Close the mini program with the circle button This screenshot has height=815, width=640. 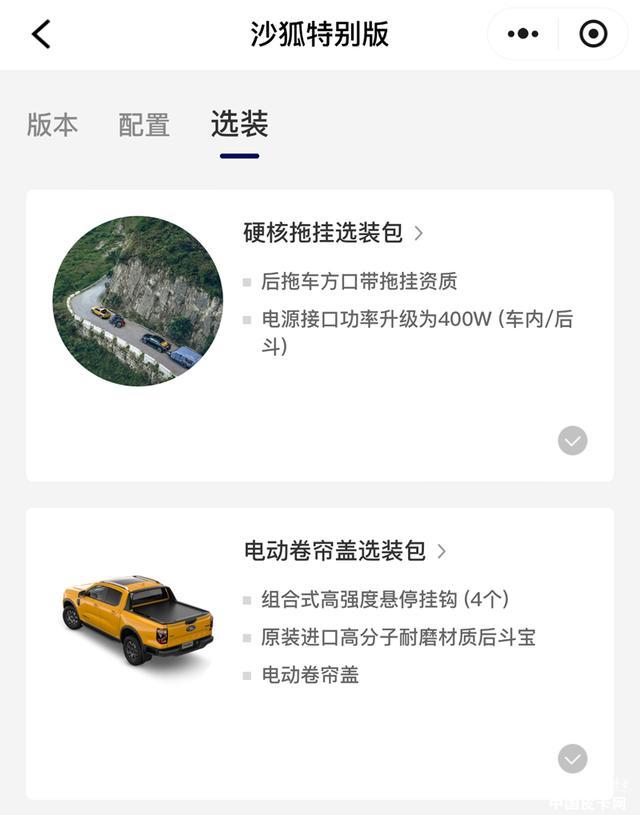(x=593, y=34)
